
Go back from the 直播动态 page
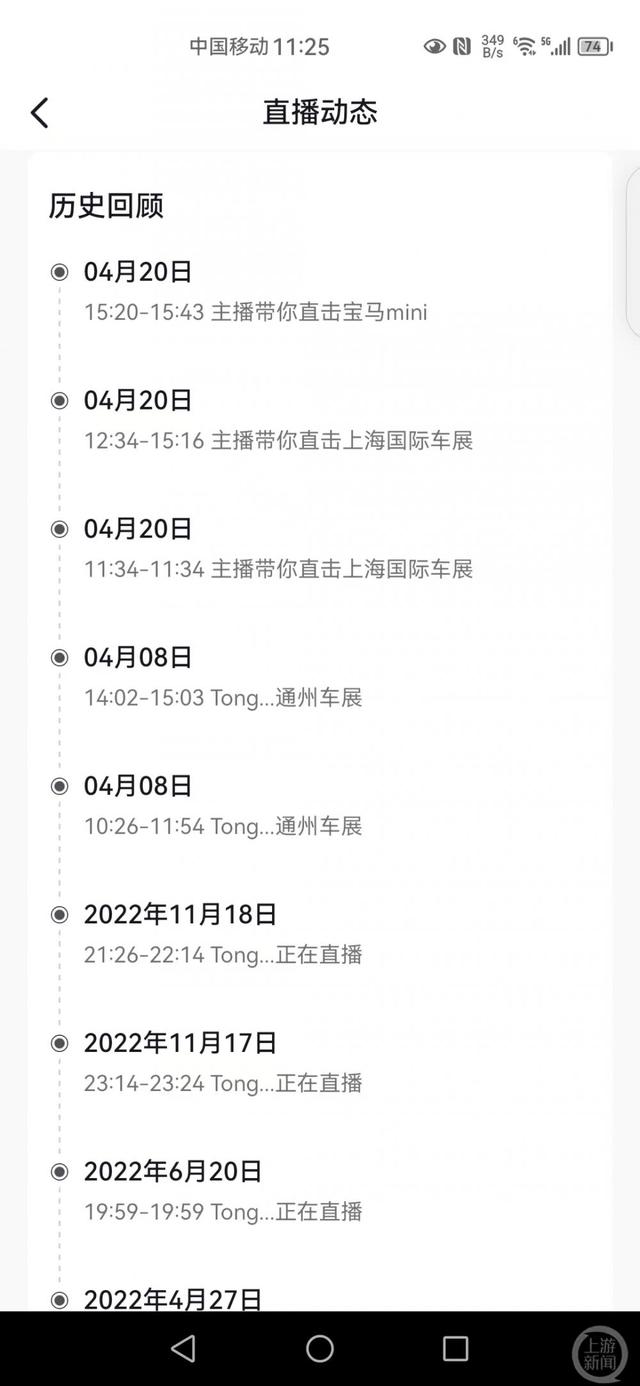point(40,113)
